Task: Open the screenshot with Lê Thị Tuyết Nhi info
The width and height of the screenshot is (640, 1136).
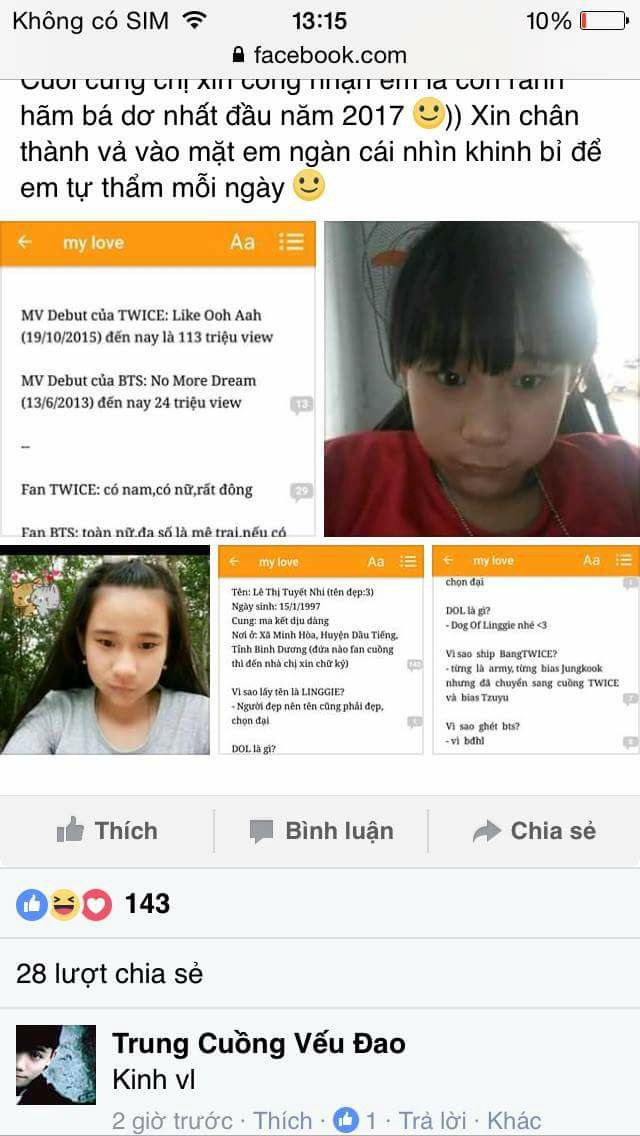Action: pyautogui.click(x=321, y=650)
